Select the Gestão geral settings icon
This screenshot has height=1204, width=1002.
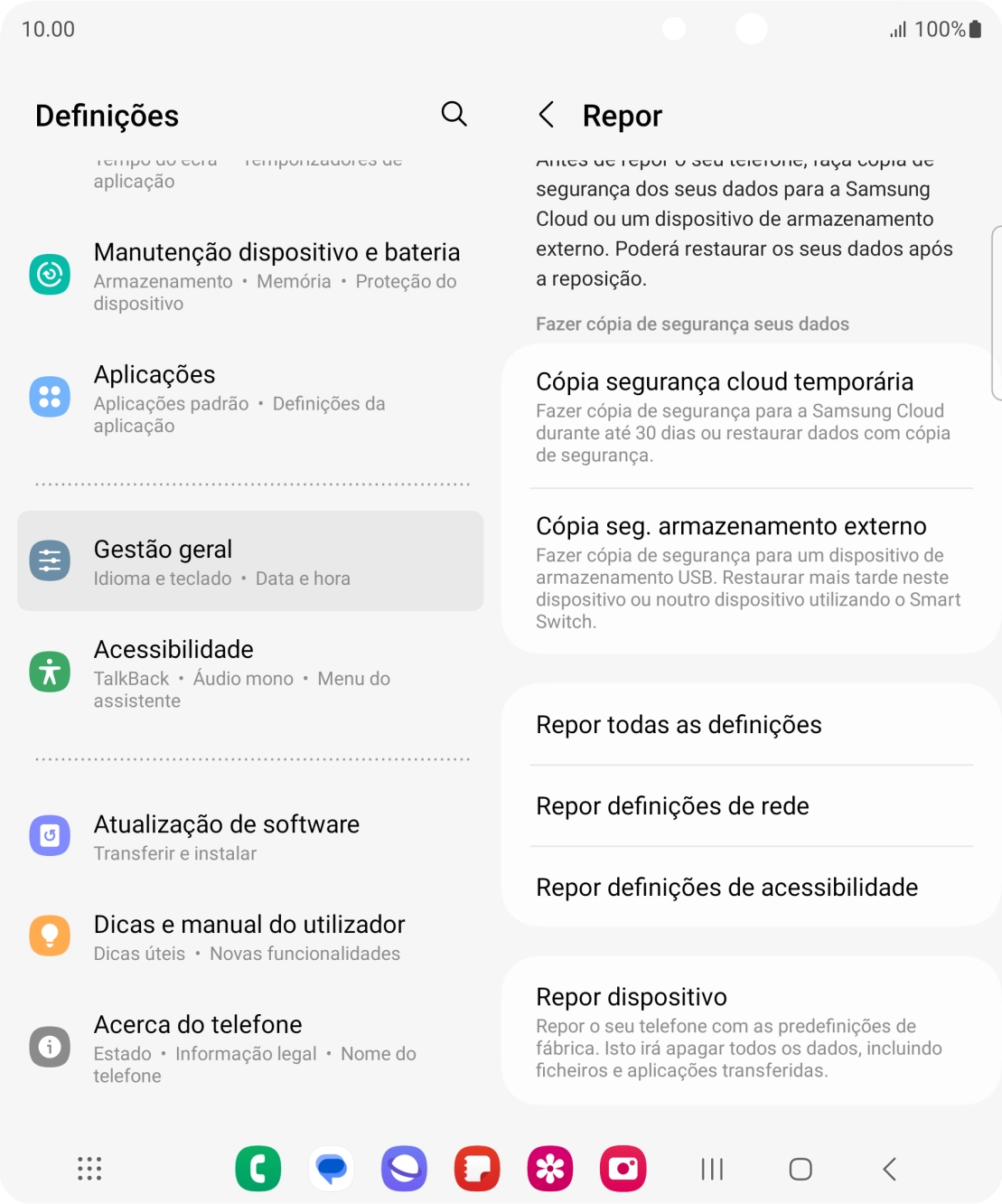(50, 560)
